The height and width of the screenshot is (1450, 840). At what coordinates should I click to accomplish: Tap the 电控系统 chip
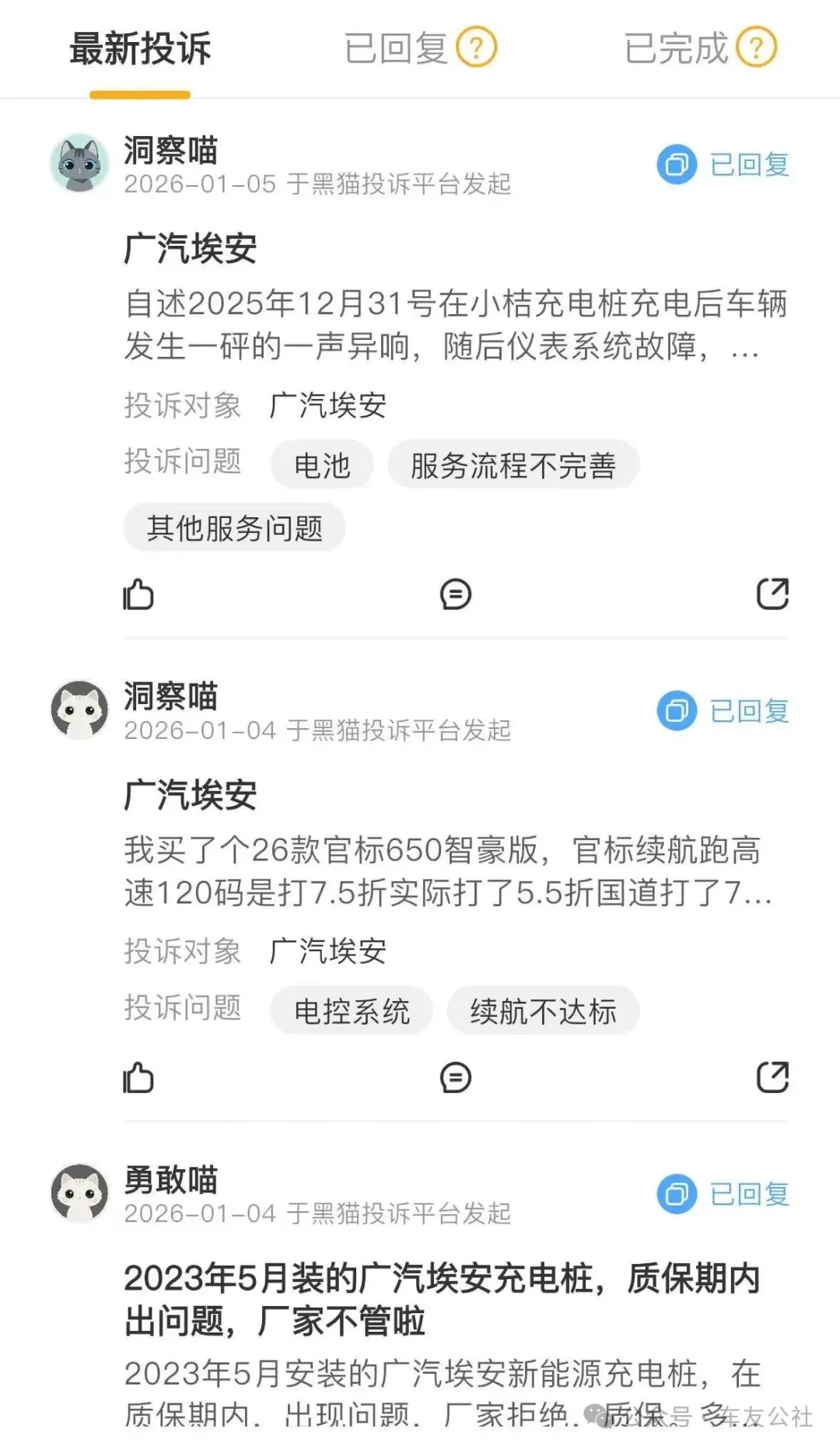click(352, 1011)
